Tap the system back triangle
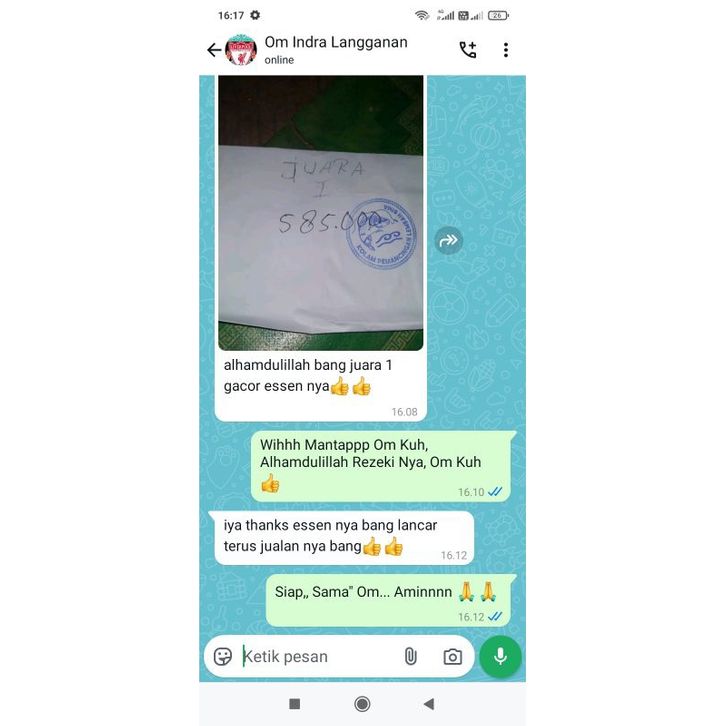Viewport: 726px width, 726px height. click(x=429, y=704)
